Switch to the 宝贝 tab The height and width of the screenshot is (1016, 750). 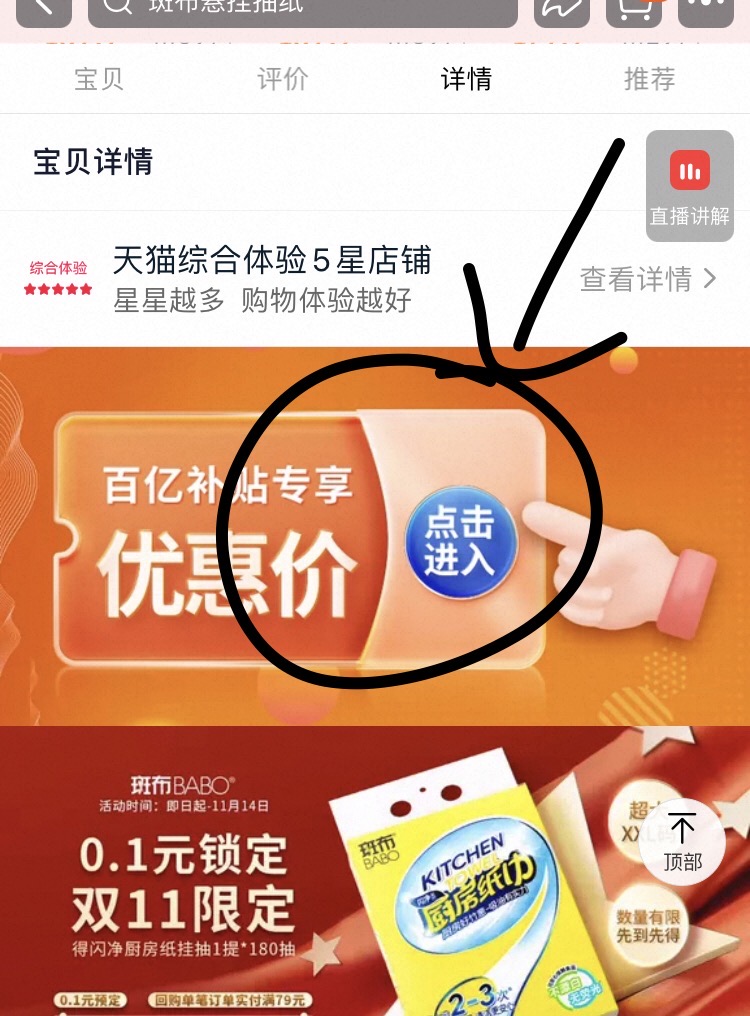(x=96, y=79)
